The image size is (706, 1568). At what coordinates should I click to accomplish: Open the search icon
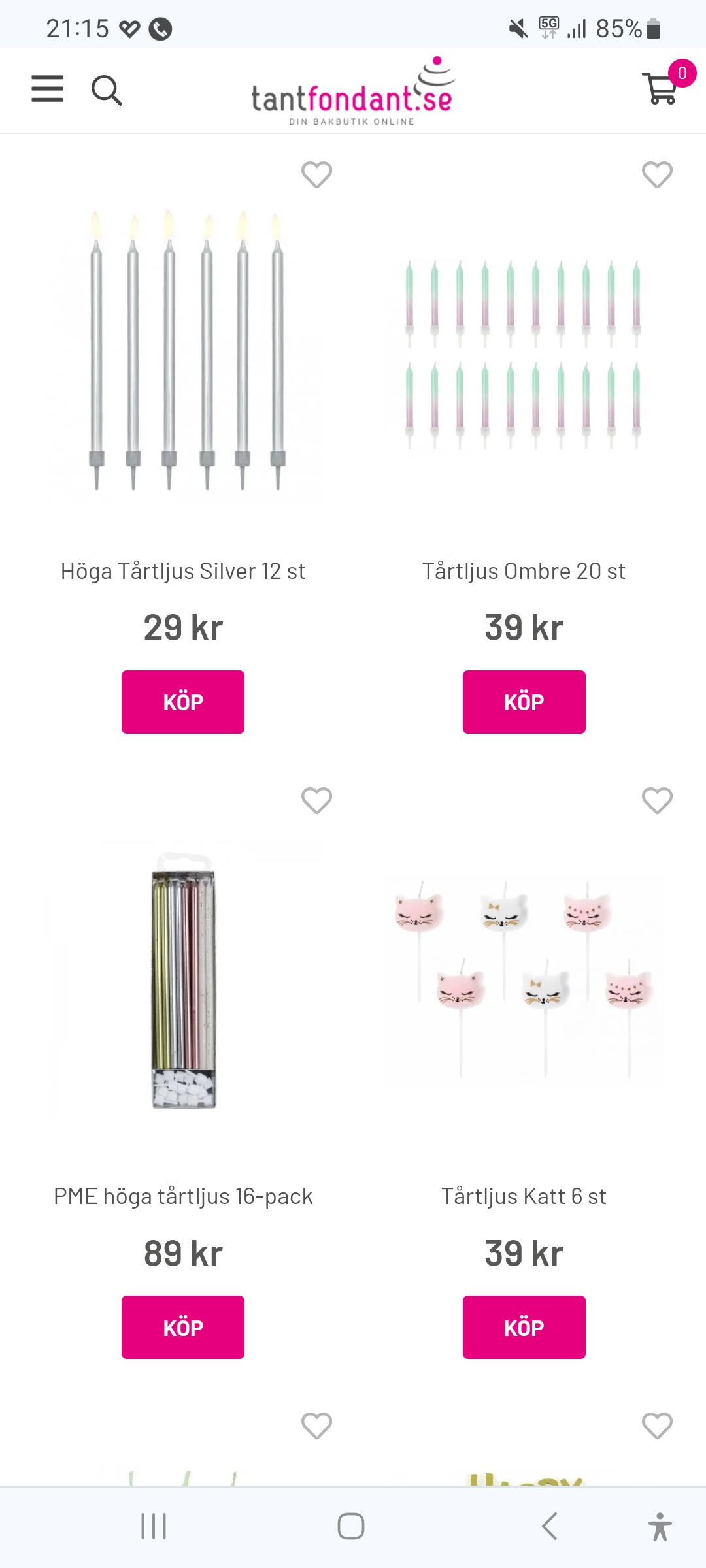pos(107,90)
